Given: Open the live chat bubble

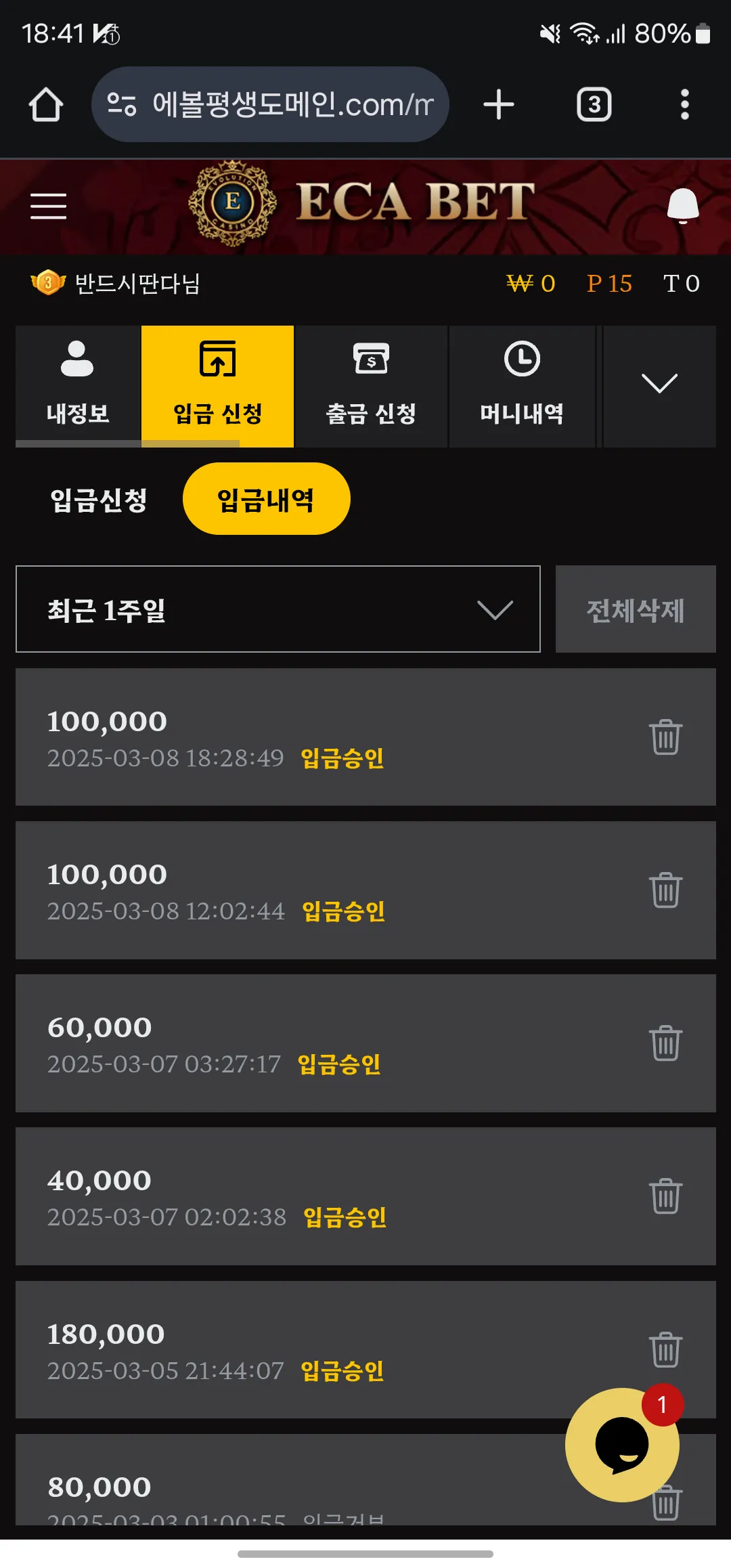Looking at the screenshot, I should (x=622, y=1445).
